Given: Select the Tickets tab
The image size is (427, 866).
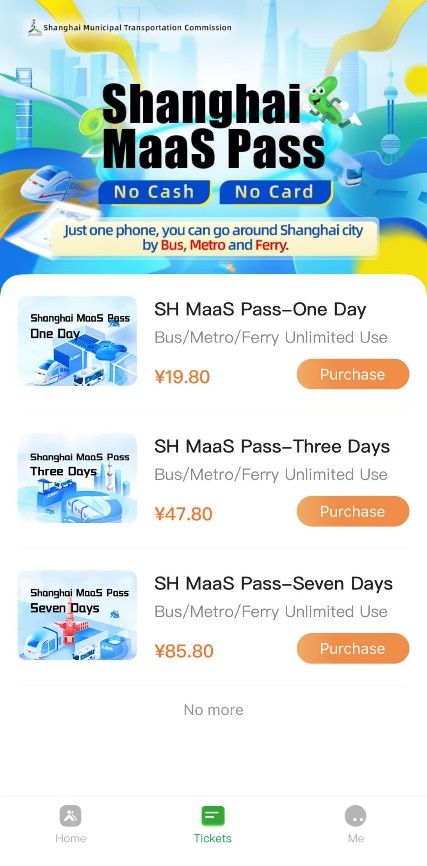Looking at the screenshot, I should pyautogui.click(x=213, y=824).
